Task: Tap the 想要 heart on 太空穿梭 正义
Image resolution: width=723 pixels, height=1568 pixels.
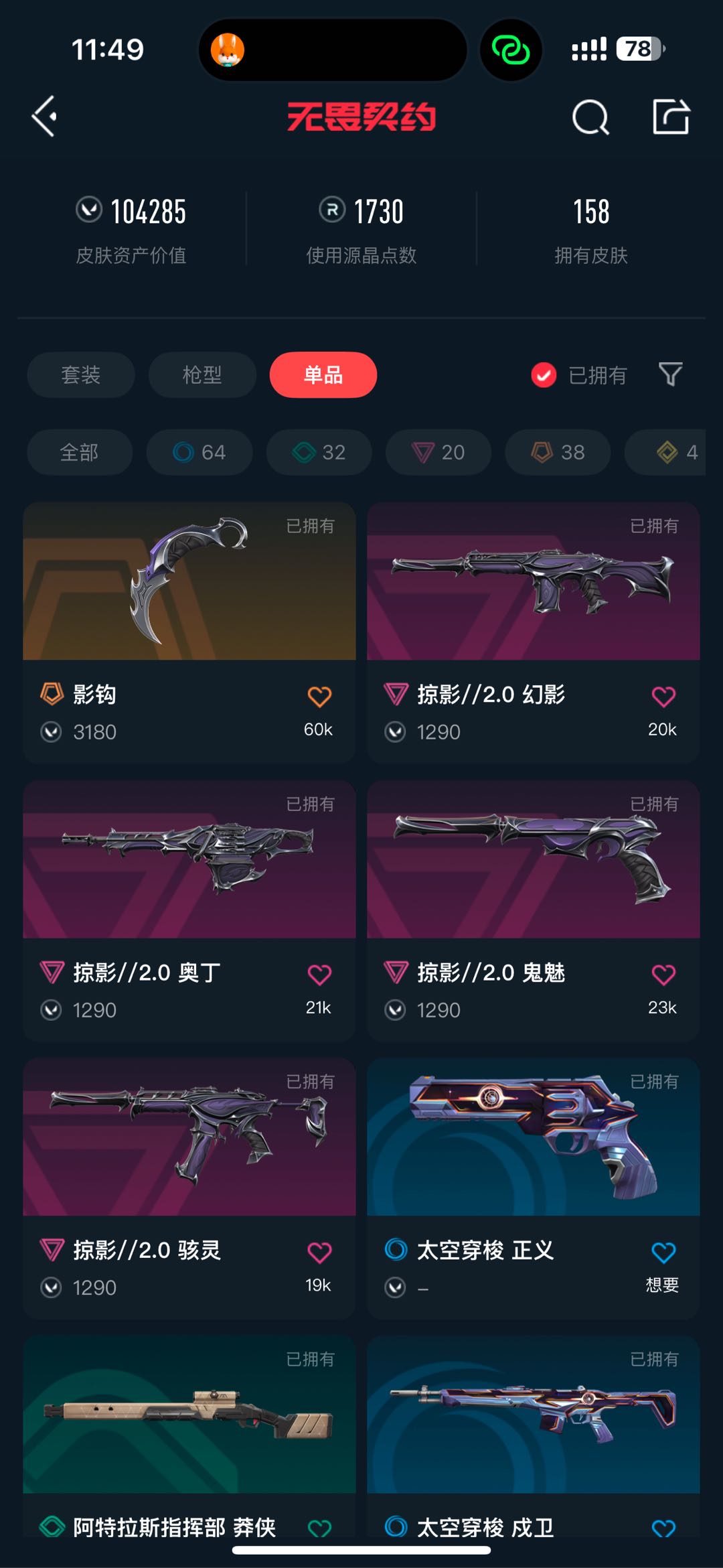Action: (663, 1253)
